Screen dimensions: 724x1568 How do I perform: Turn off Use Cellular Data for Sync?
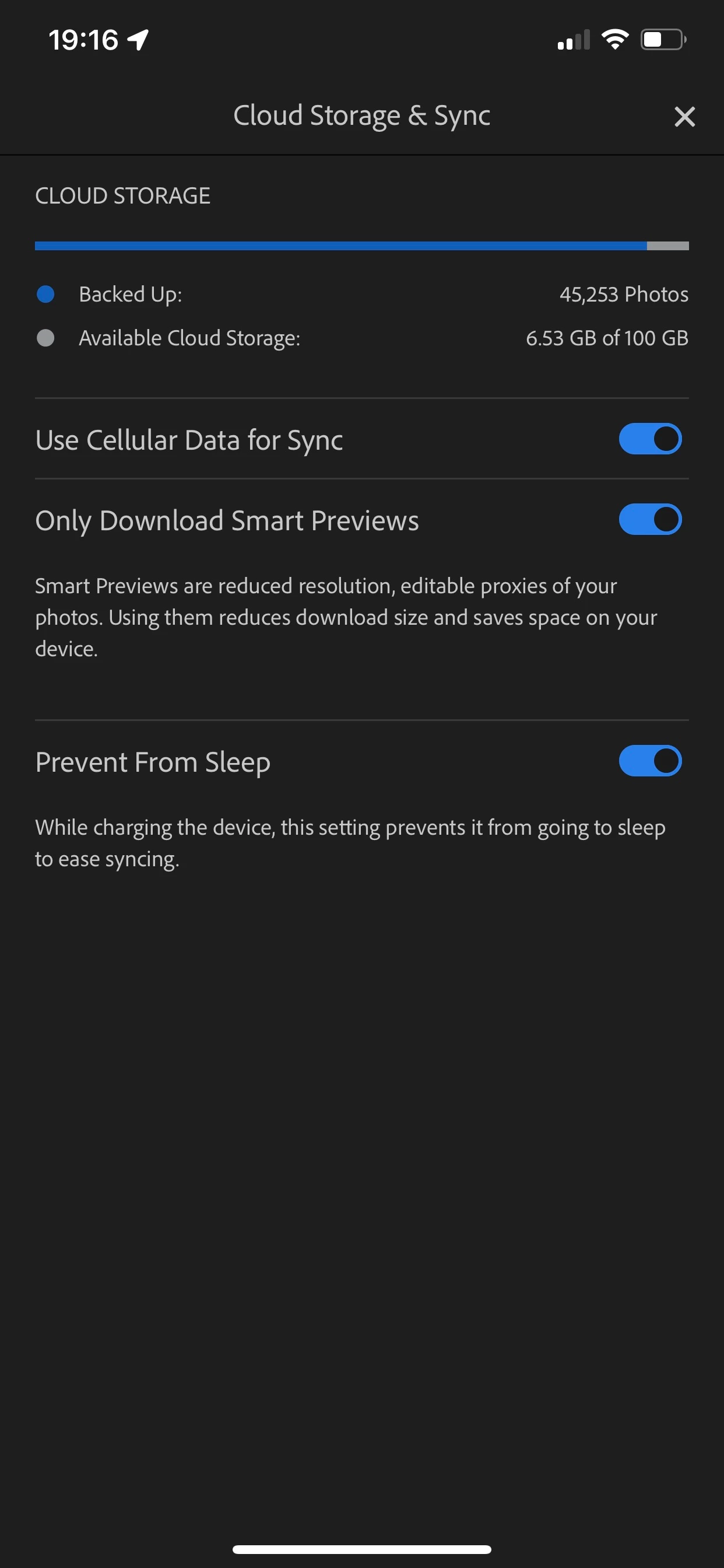pos(650,439)
